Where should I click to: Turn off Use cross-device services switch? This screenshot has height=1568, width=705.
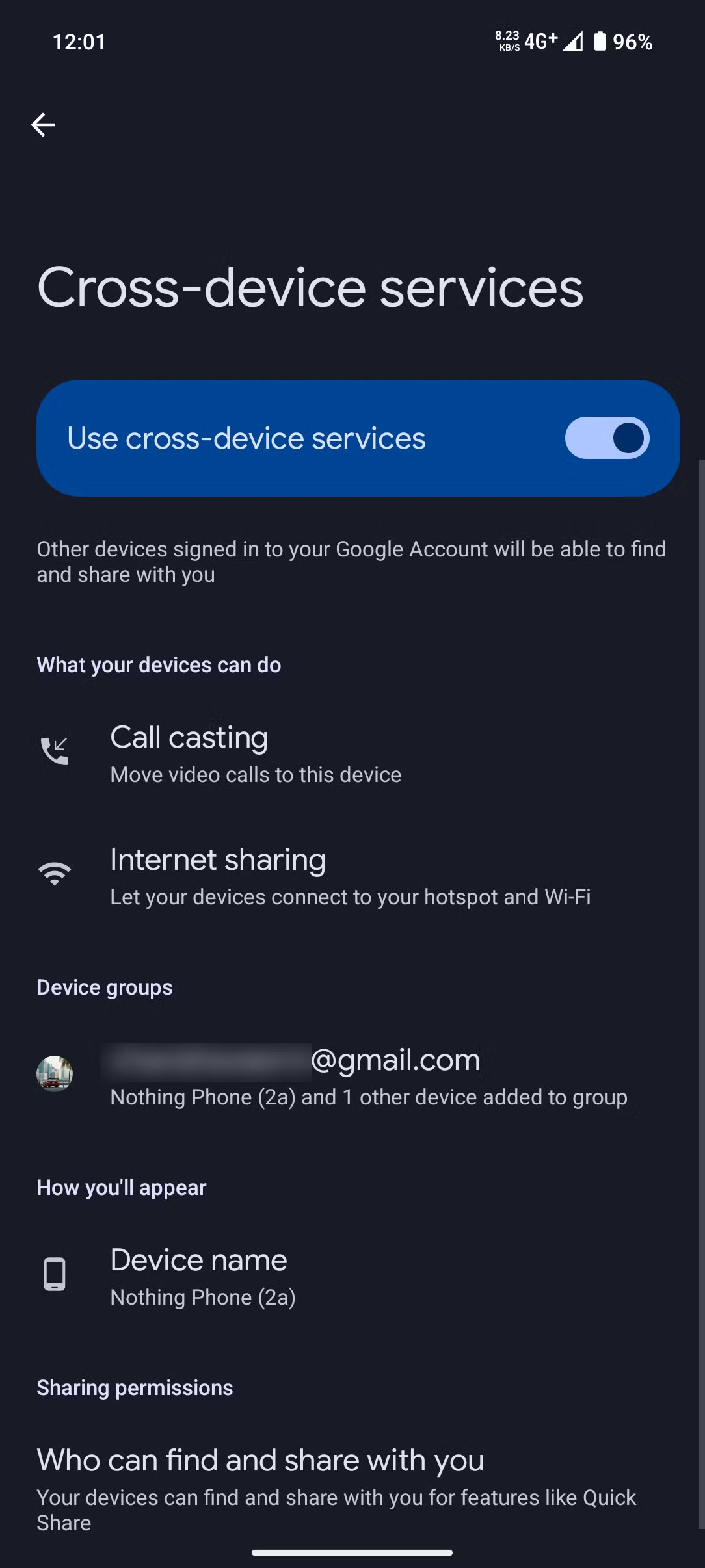tap(607, 438)
